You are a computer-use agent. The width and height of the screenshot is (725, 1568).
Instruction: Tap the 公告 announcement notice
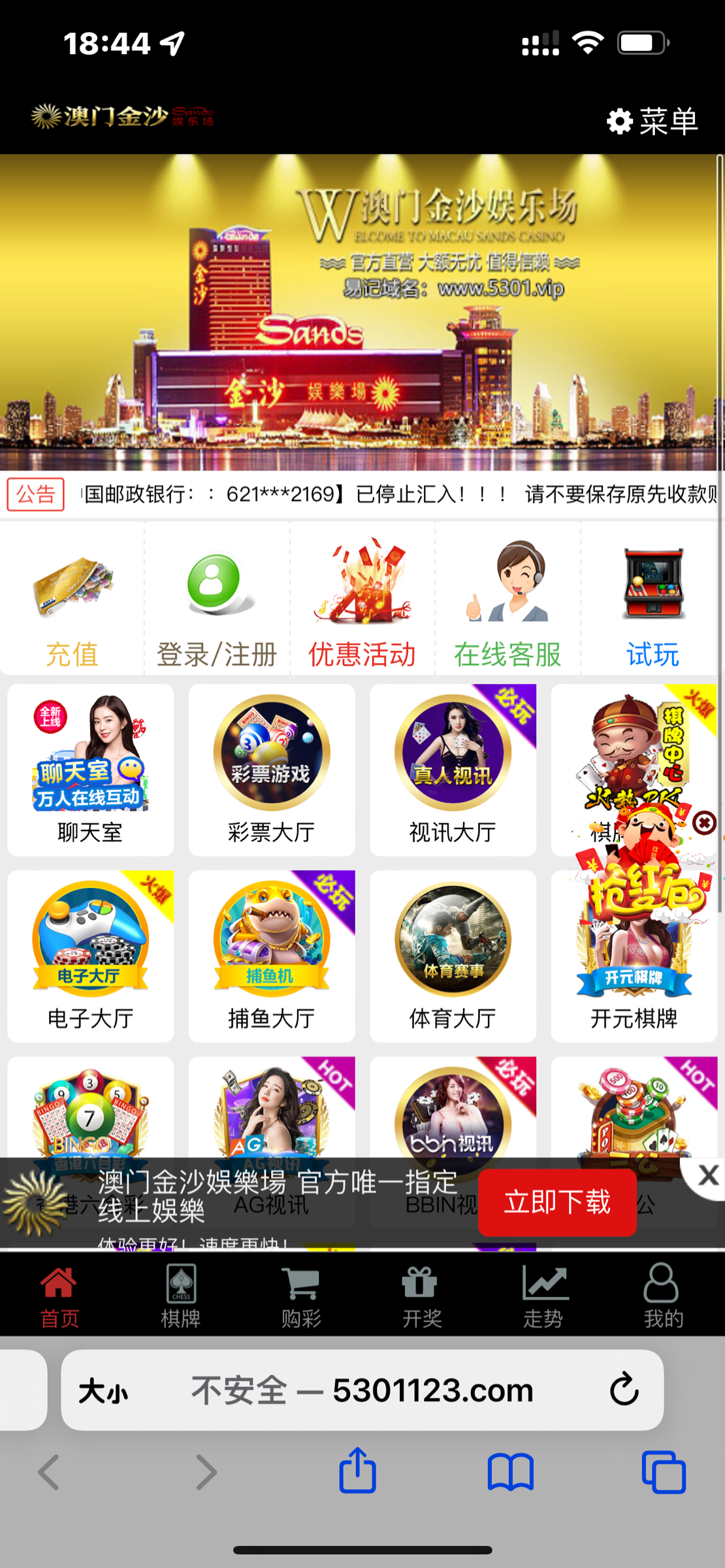coord(35,495)
